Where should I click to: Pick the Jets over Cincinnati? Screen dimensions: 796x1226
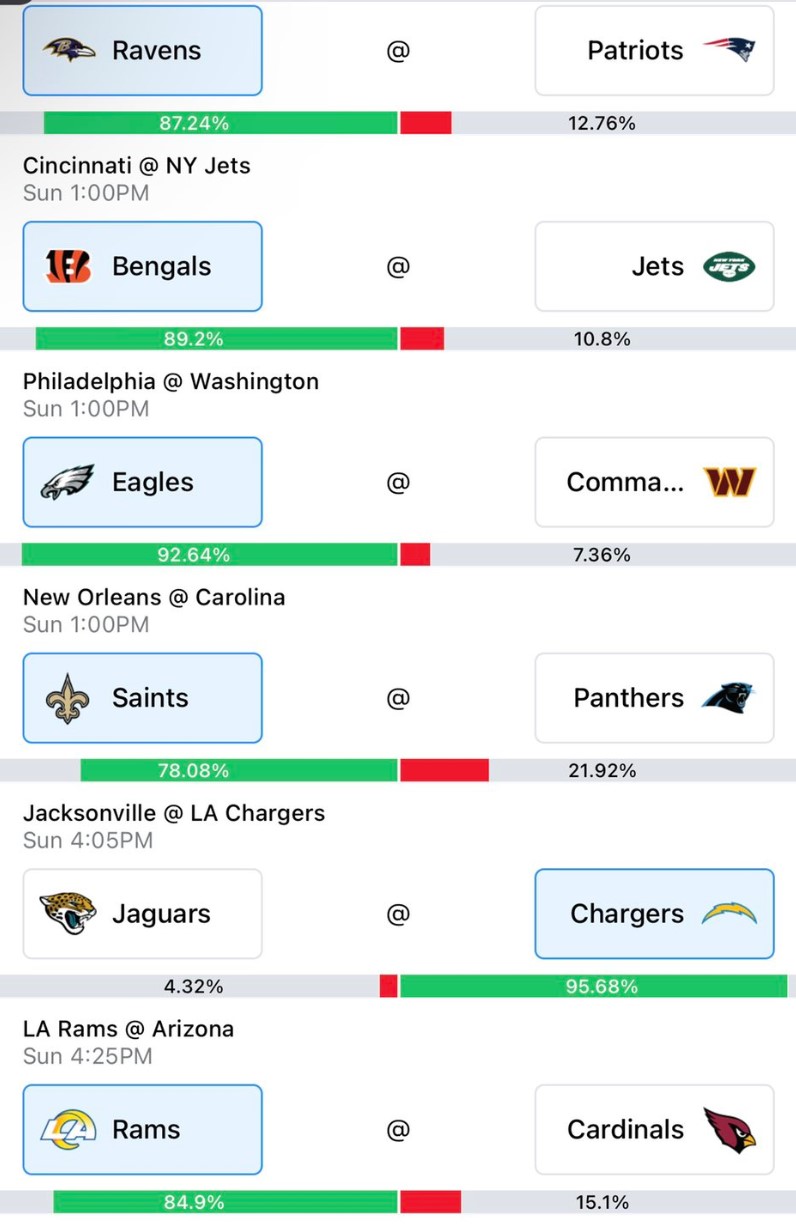tap(655, 267)
